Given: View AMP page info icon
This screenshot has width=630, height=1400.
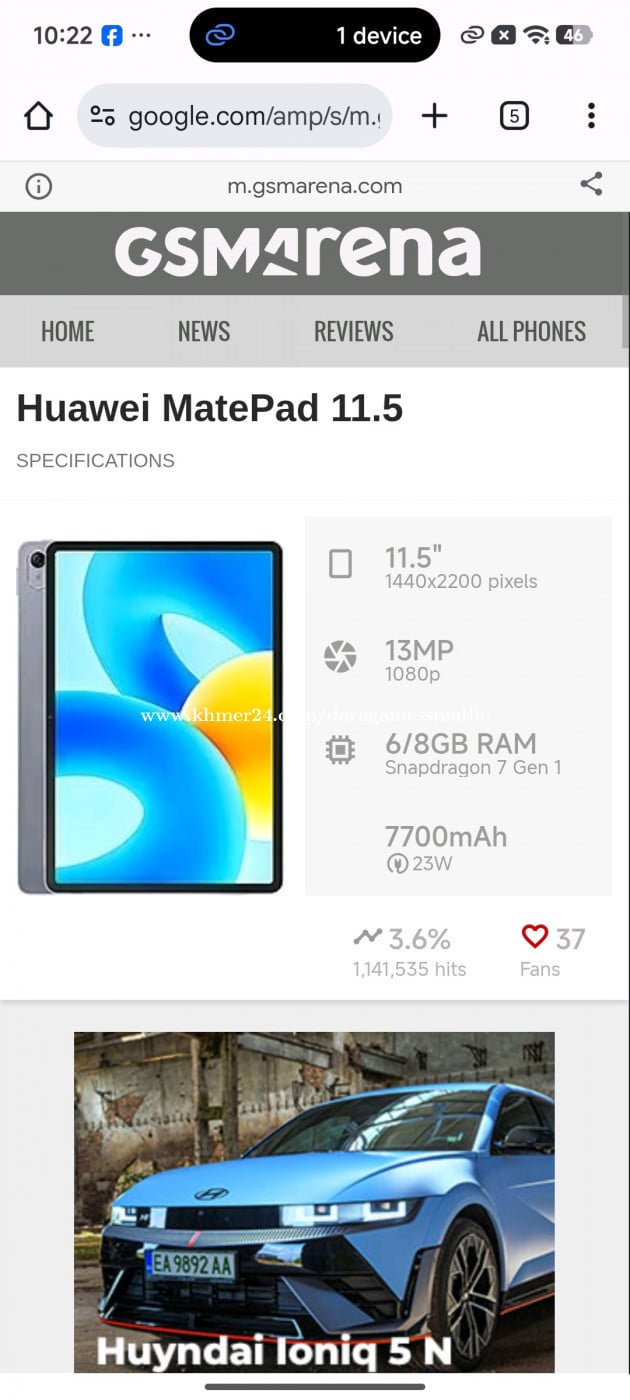Looking at the screenshot, I should pos(38,186).
